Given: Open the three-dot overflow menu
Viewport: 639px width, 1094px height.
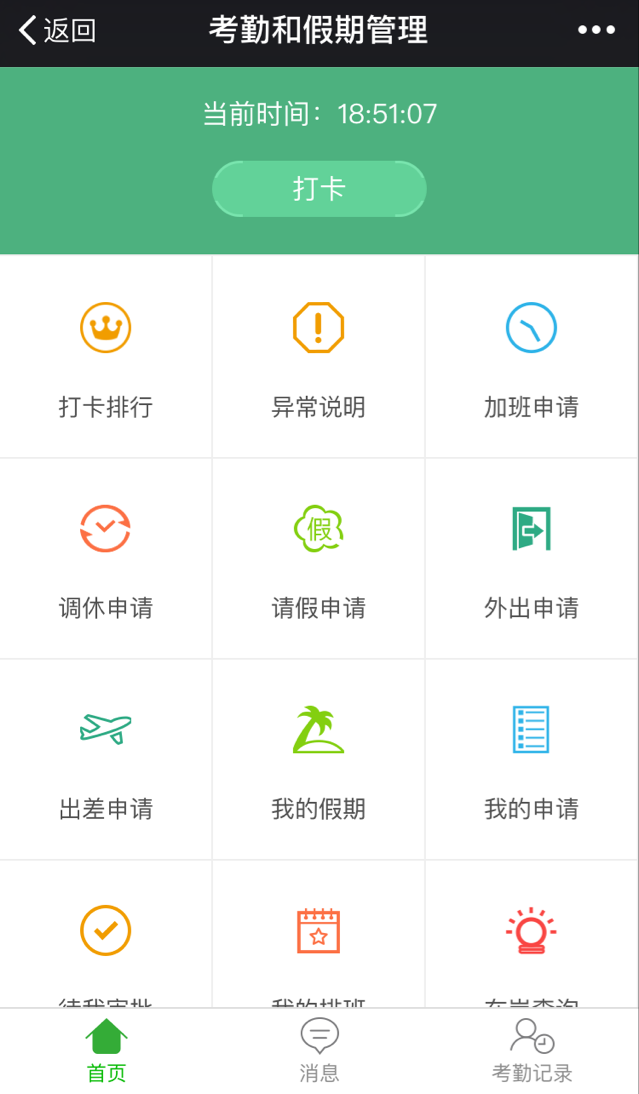Looking at the screenshot, I should coord(596,30).
